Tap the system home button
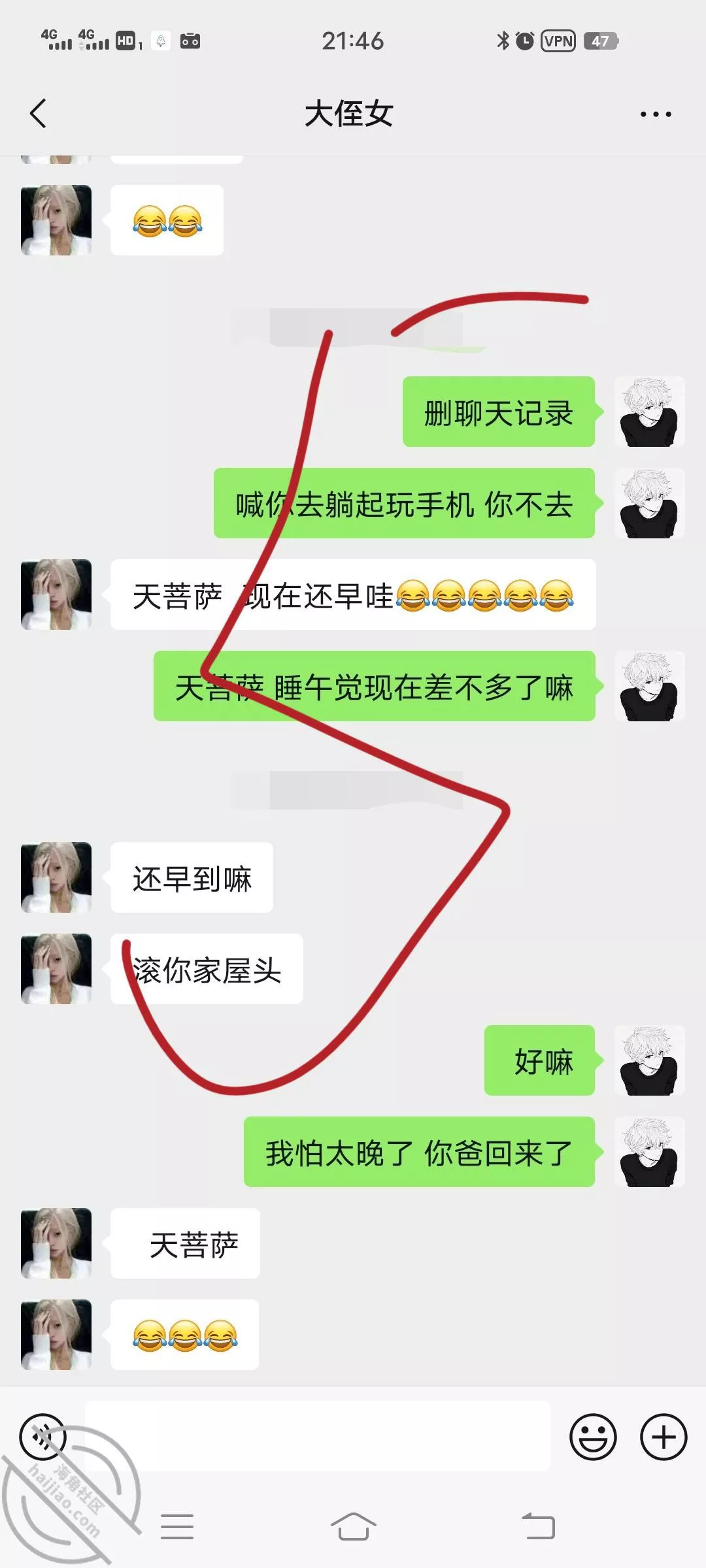This screenshot has height=1568, width=706. (x=353, y=1527)
